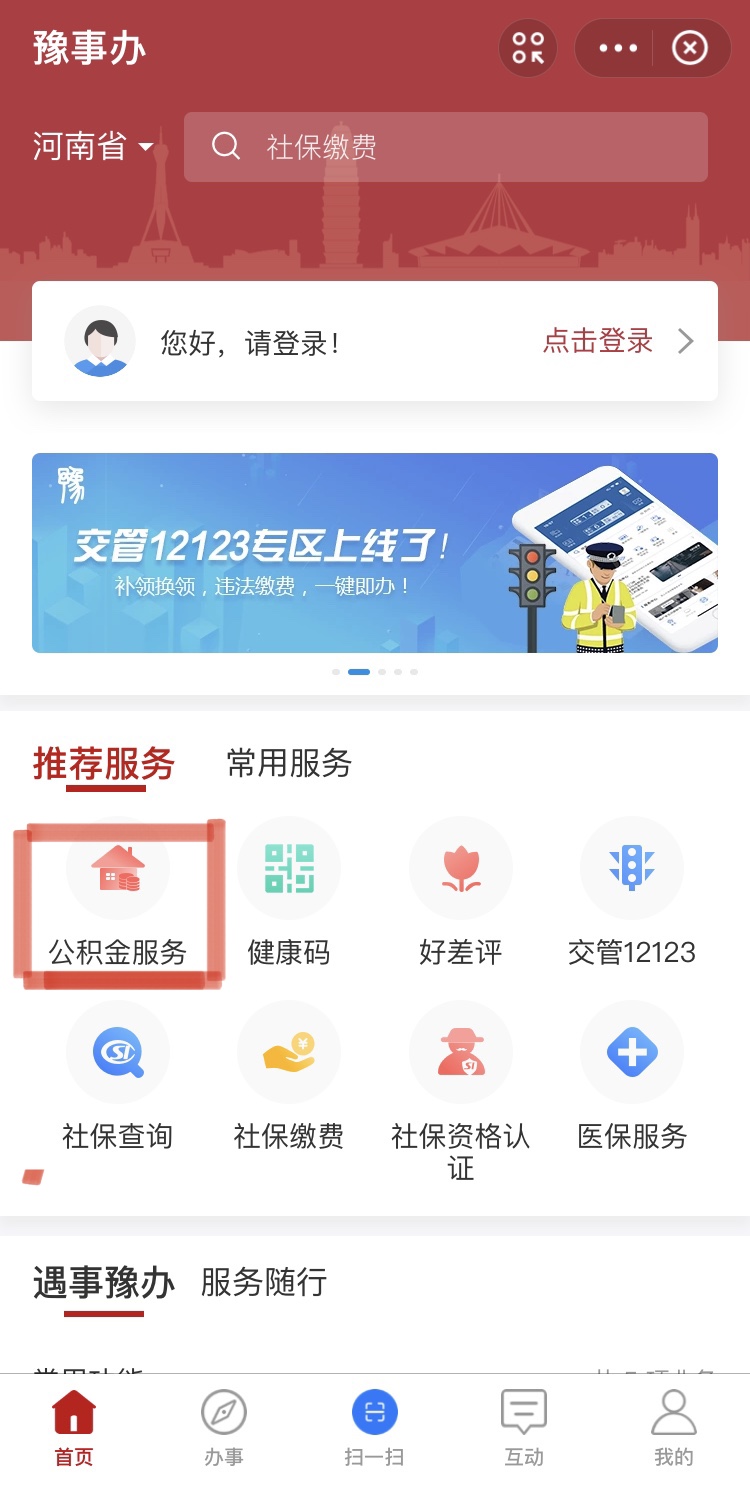Open the 我的 profile tab
Screen dimensions: 750x1489
[673, 1428]
